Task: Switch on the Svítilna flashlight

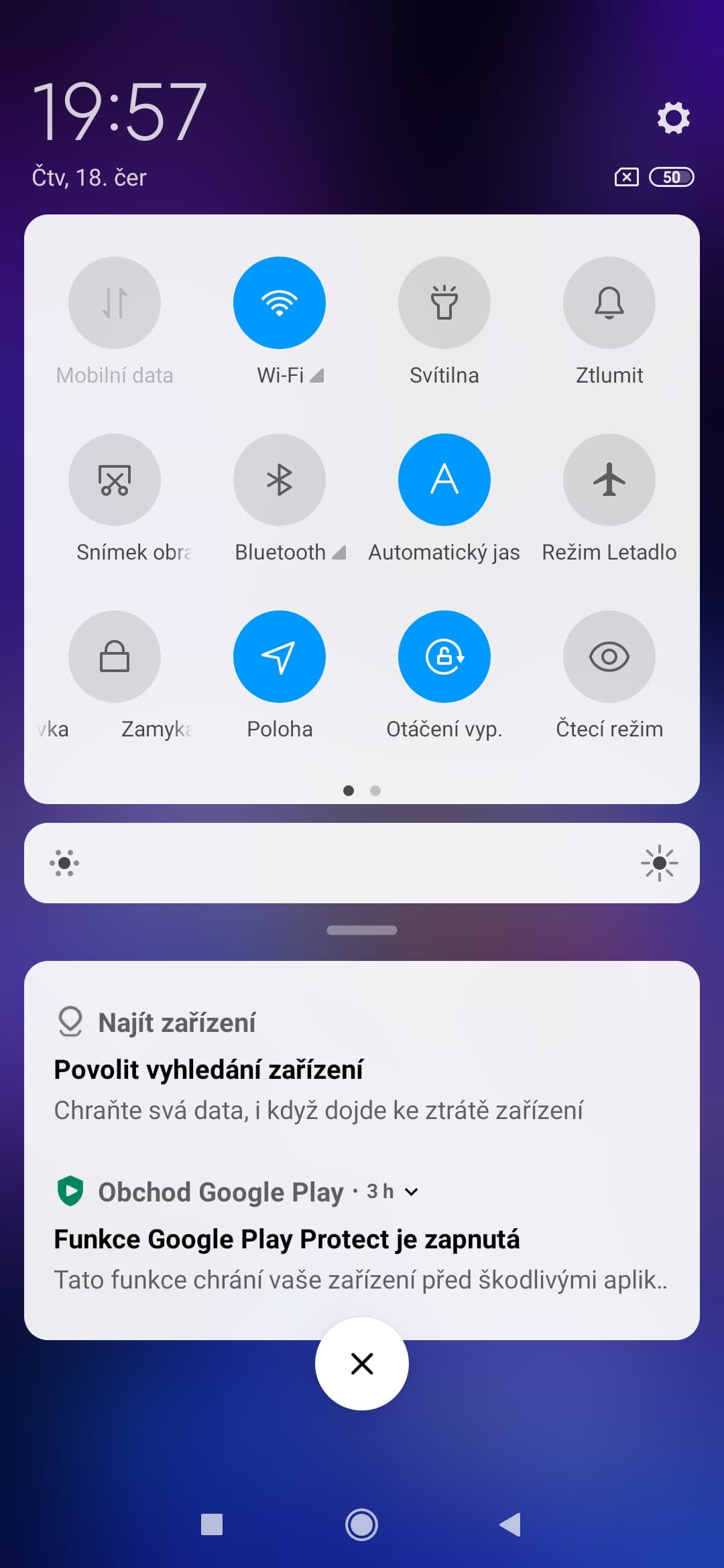Action: [x=444, y=303]
